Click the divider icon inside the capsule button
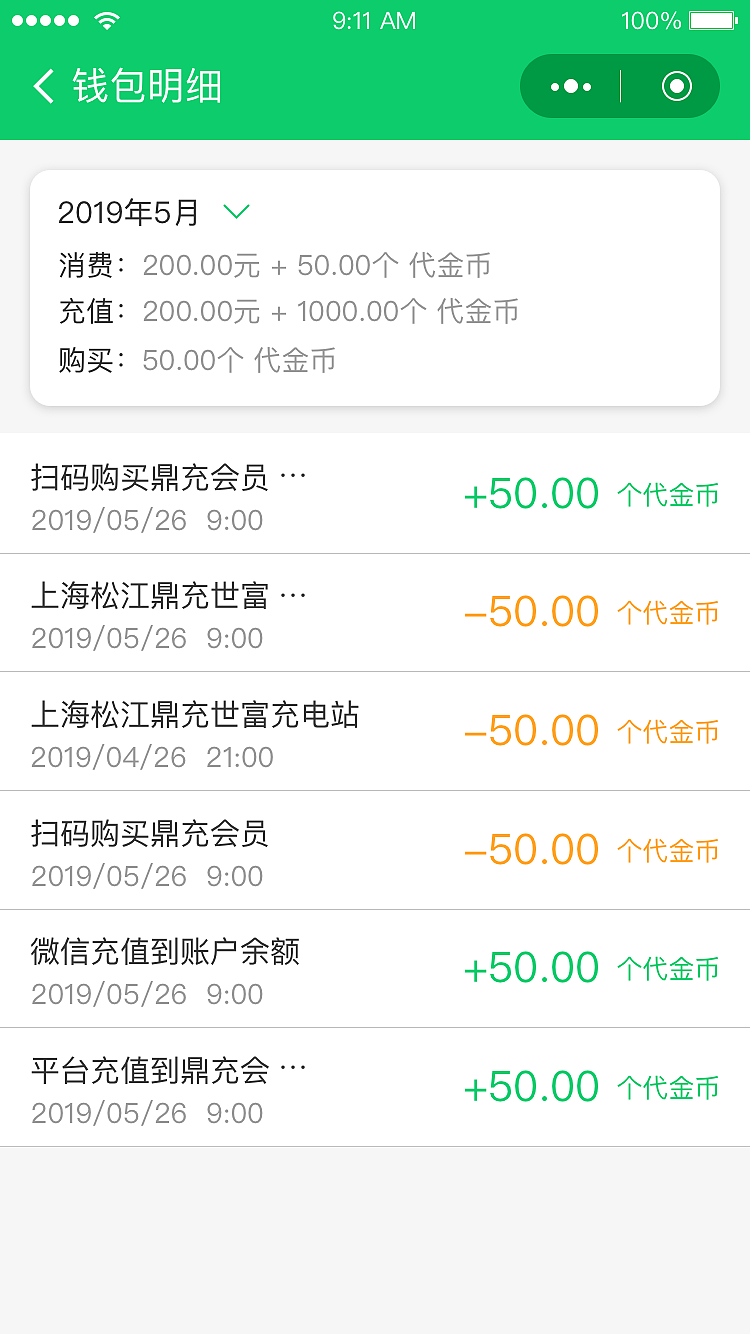 620,85
